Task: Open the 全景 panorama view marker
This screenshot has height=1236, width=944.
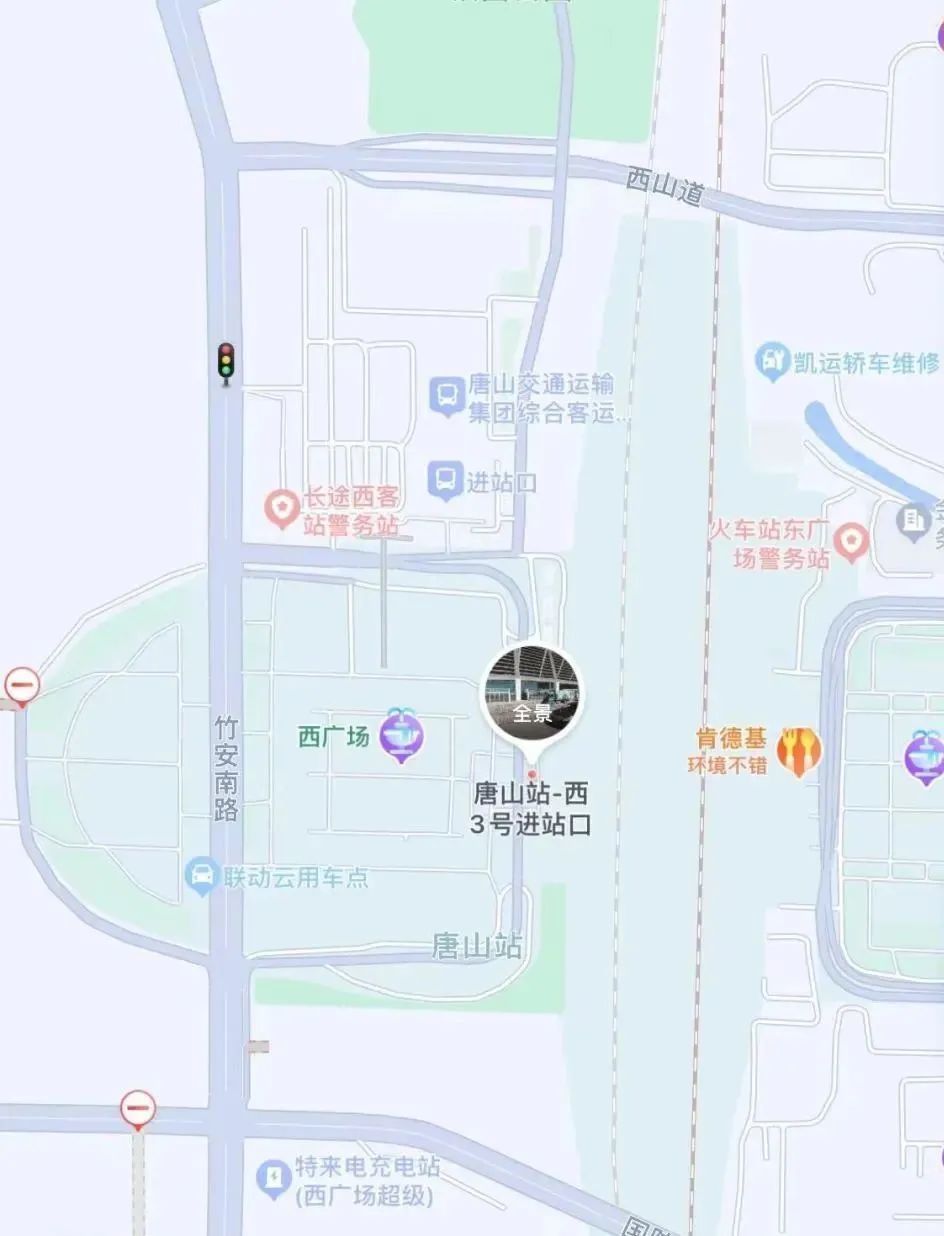Action: (x=530, y=690)
